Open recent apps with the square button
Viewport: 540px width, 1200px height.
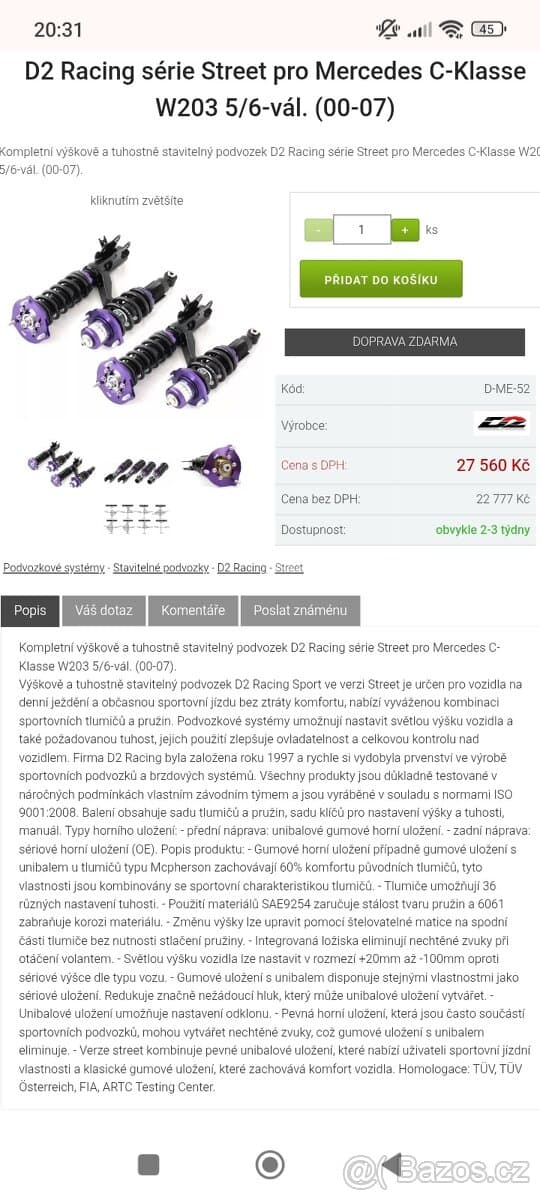149,1164
